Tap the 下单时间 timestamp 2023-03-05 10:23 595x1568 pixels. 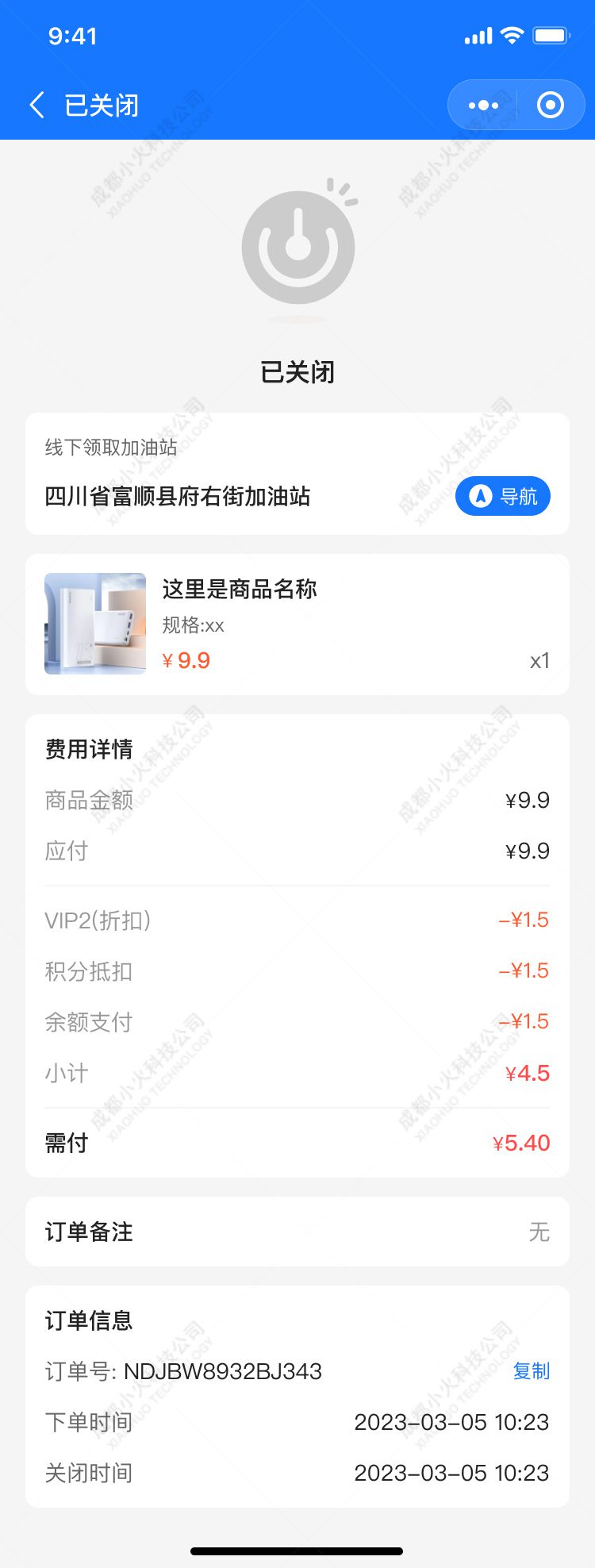(x=451, y=1422)
